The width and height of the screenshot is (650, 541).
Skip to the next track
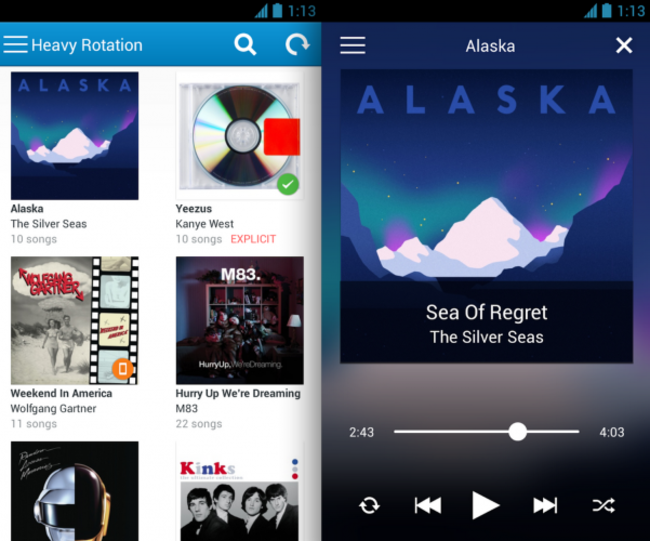[x=545, y=505]
